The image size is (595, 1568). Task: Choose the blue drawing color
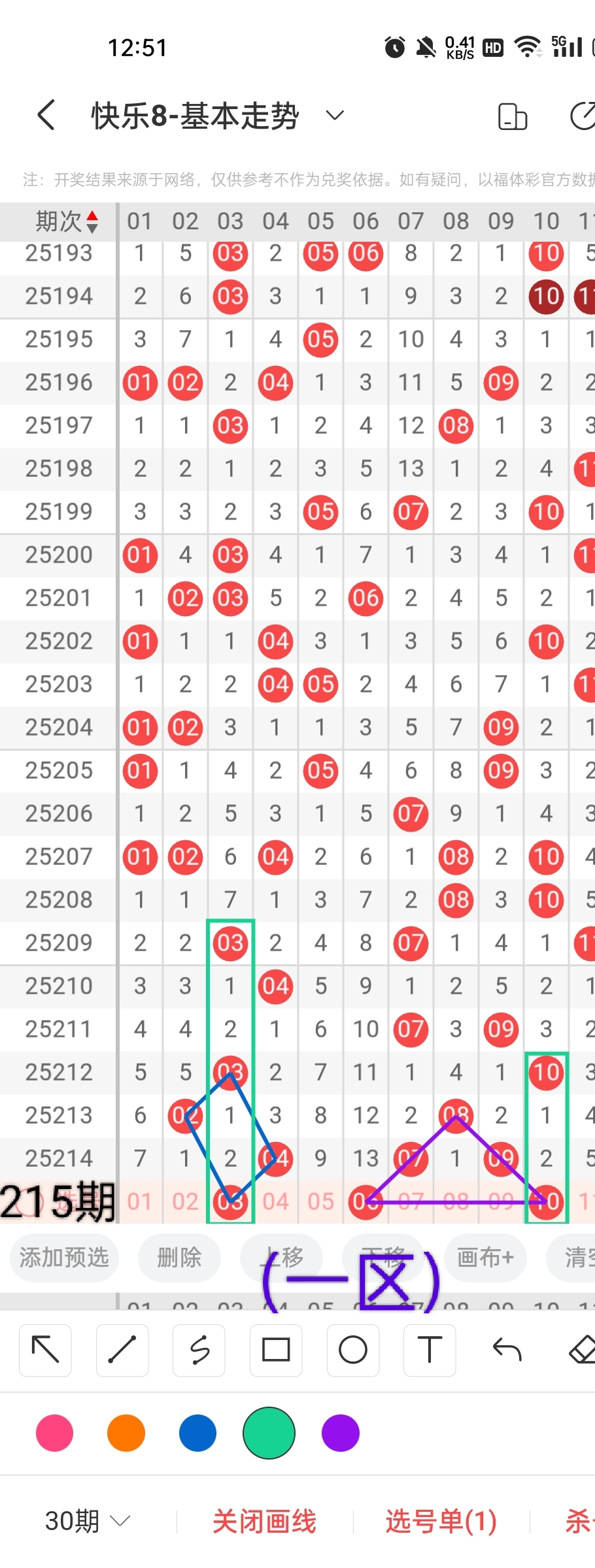(x=197, y=1433)
